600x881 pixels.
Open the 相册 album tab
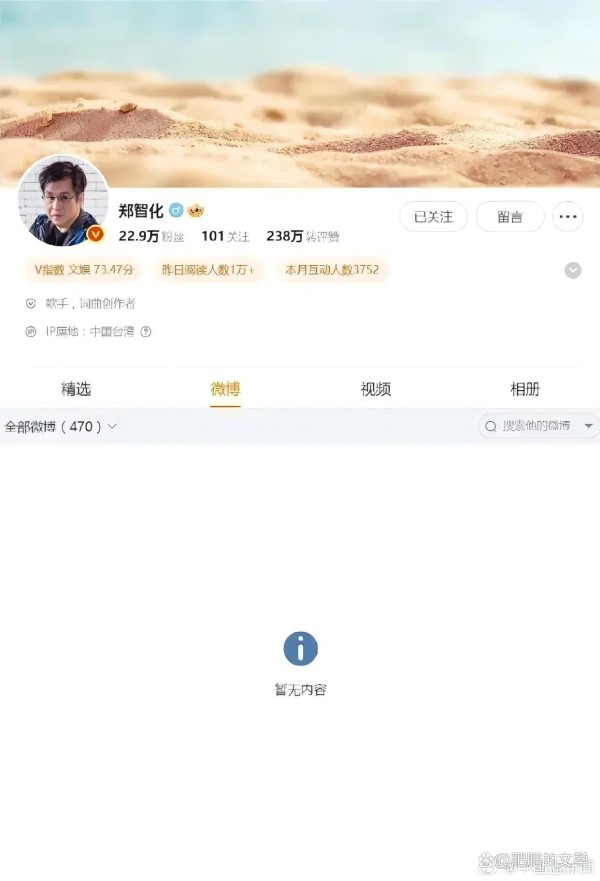pyautogui.click(x=525, y=389)
